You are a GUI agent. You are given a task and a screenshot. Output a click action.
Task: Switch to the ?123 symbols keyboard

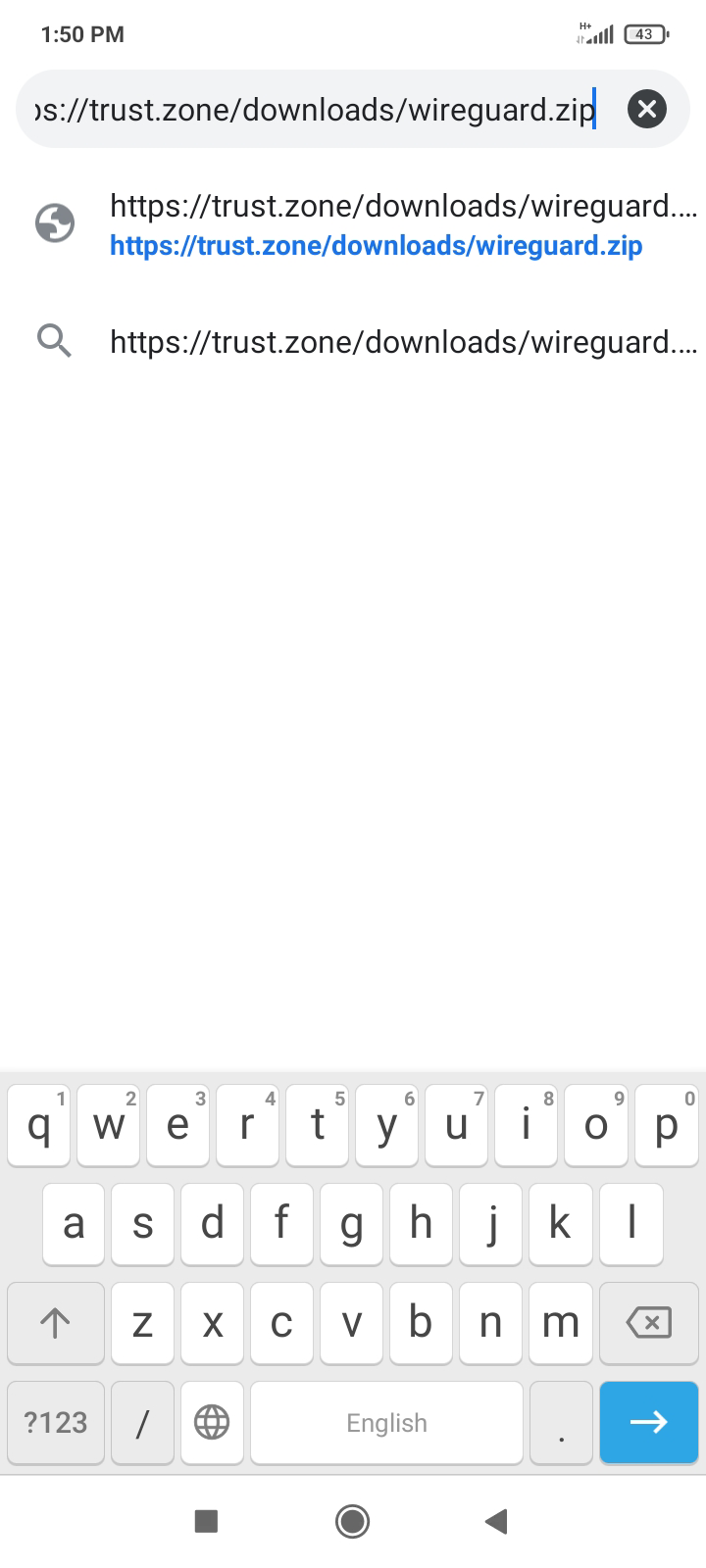[56, 1422]
